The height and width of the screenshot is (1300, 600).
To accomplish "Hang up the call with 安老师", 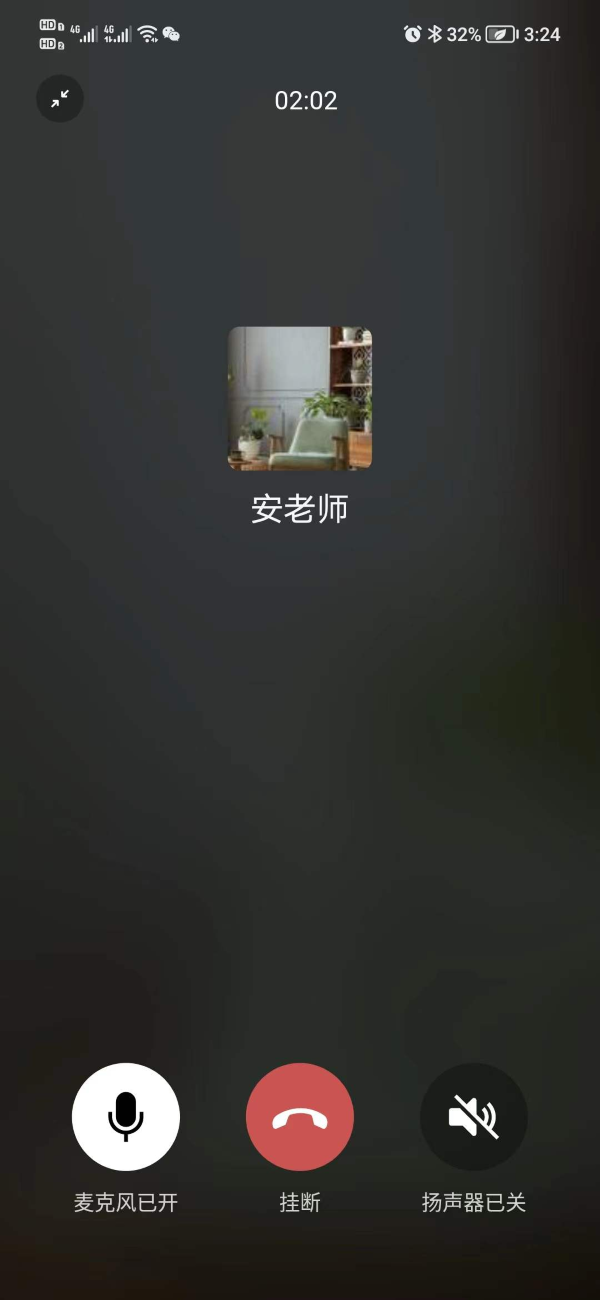I will pos(300,1116).
